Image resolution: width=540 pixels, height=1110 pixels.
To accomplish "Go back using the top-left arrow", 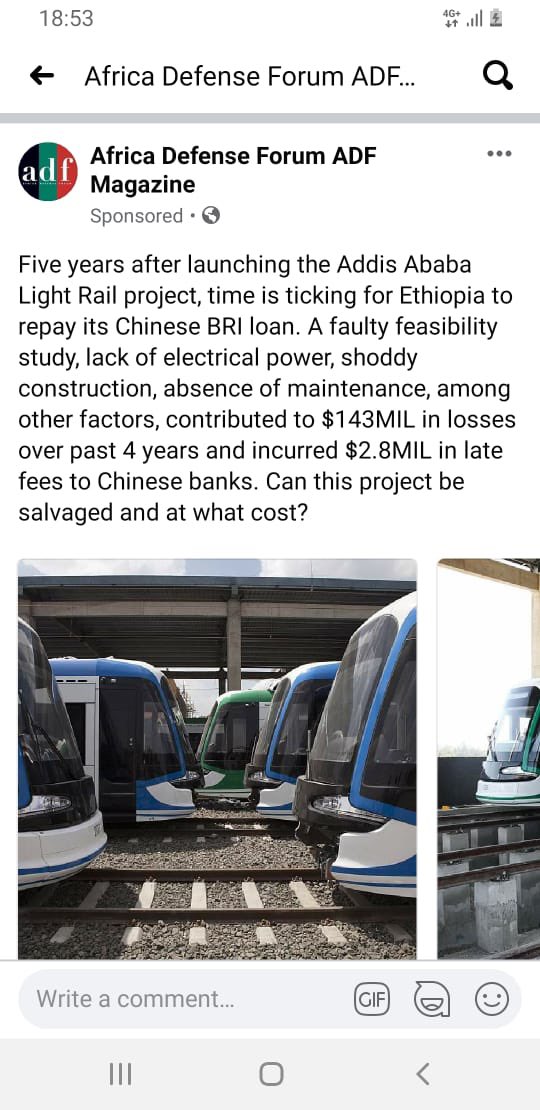I will [42, 76].
